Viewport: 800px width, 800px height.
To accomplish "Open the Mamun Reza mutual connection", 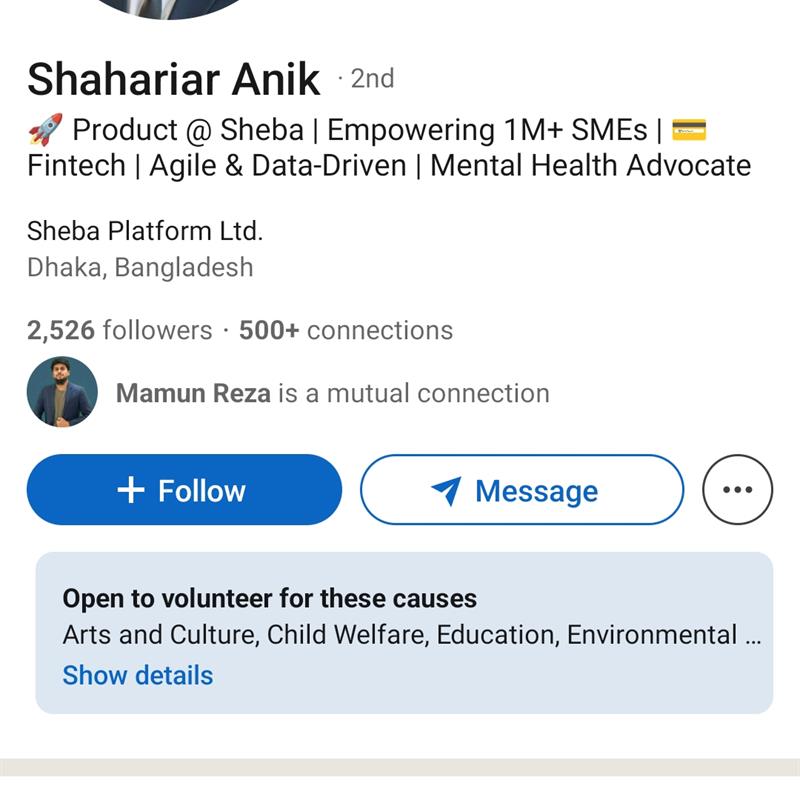I will pos(193,393).
